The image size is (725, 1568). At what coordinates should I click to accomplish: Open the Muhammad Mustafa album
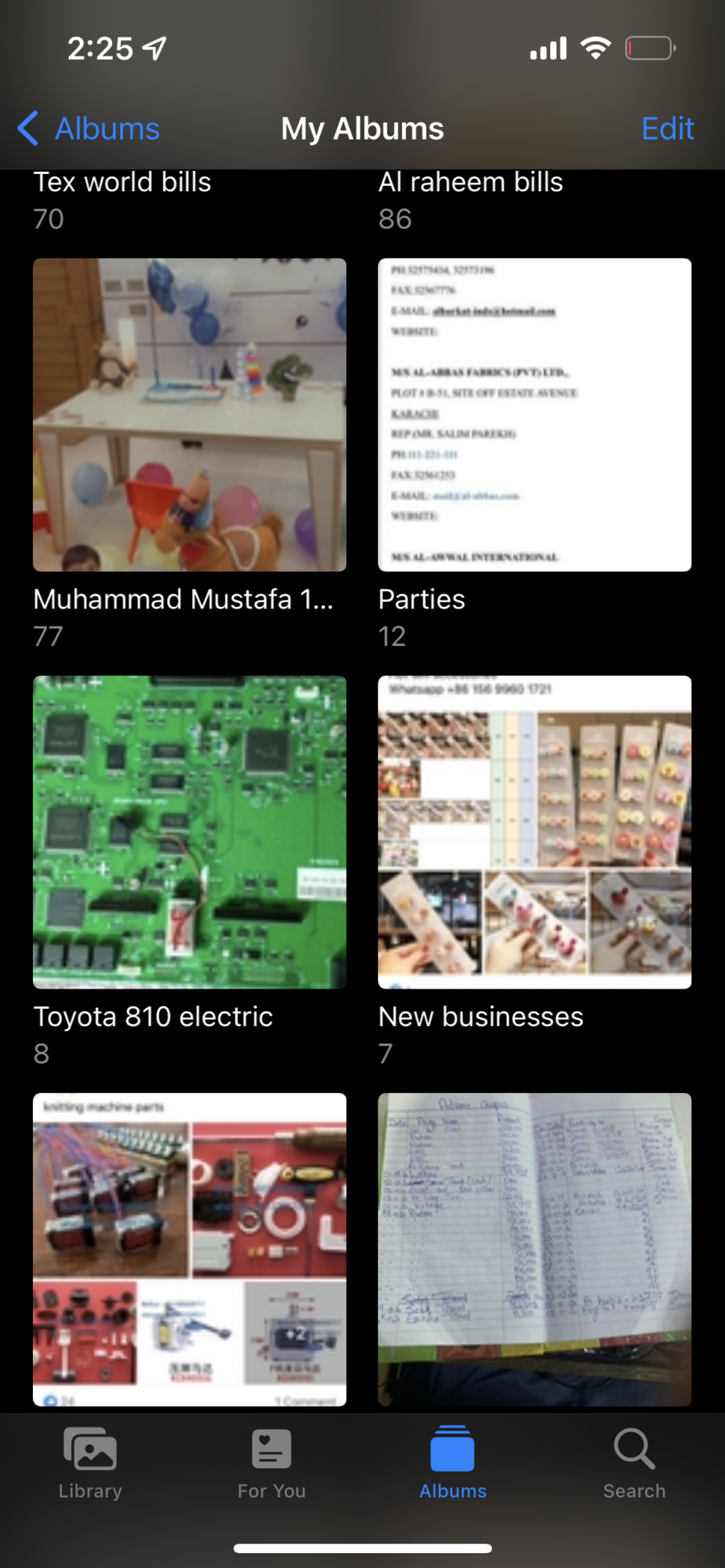(190, 415)
